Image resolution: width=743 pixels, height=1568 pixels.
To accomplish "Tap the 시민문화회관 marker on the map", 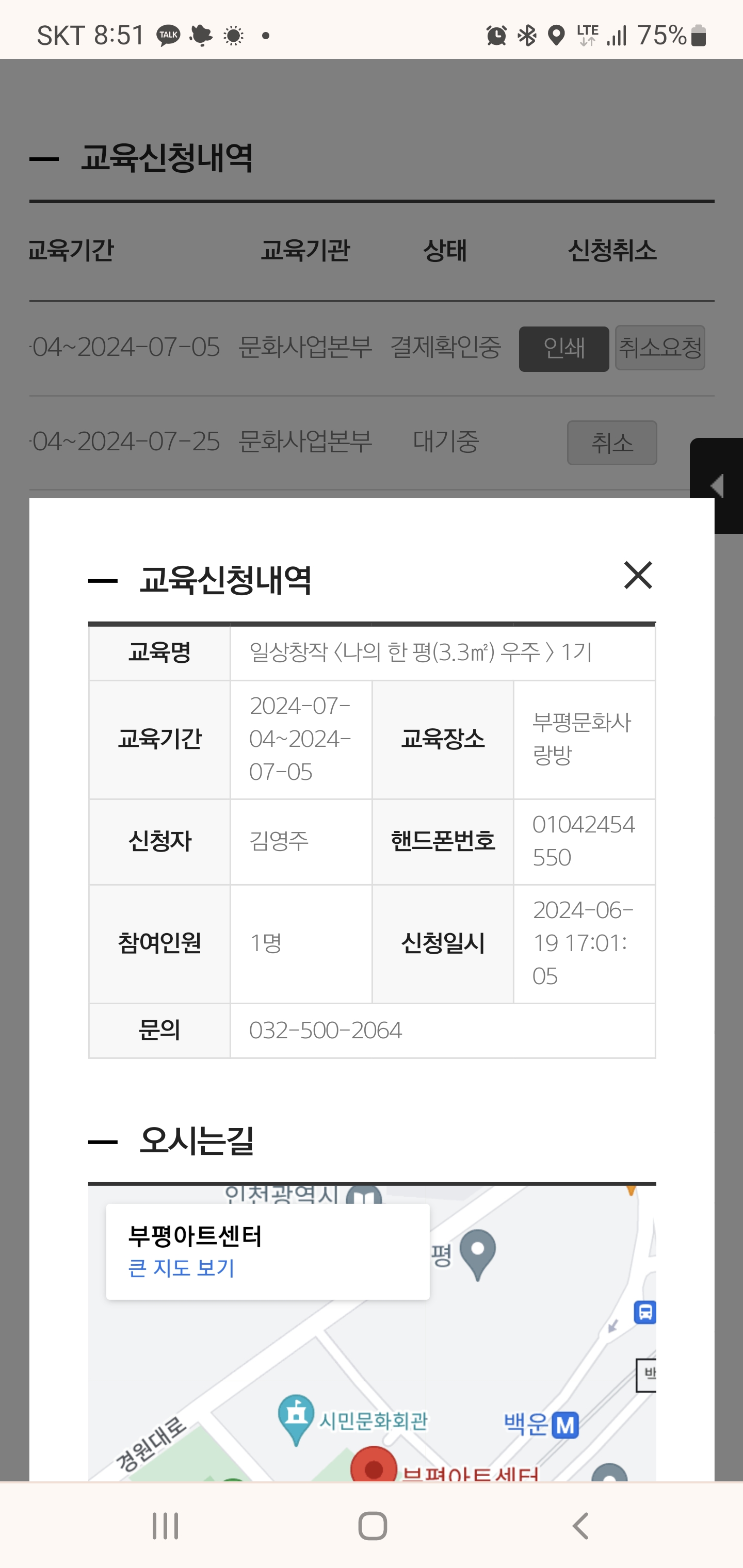I will [296, 1418].
